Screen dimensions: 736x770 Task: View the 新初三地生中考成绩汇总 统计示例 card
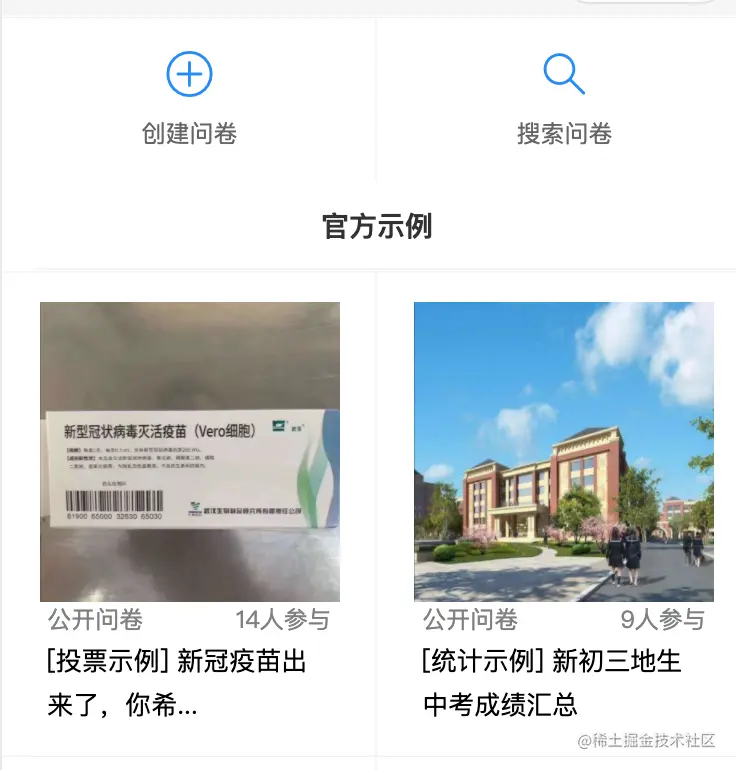coord(564,510)
